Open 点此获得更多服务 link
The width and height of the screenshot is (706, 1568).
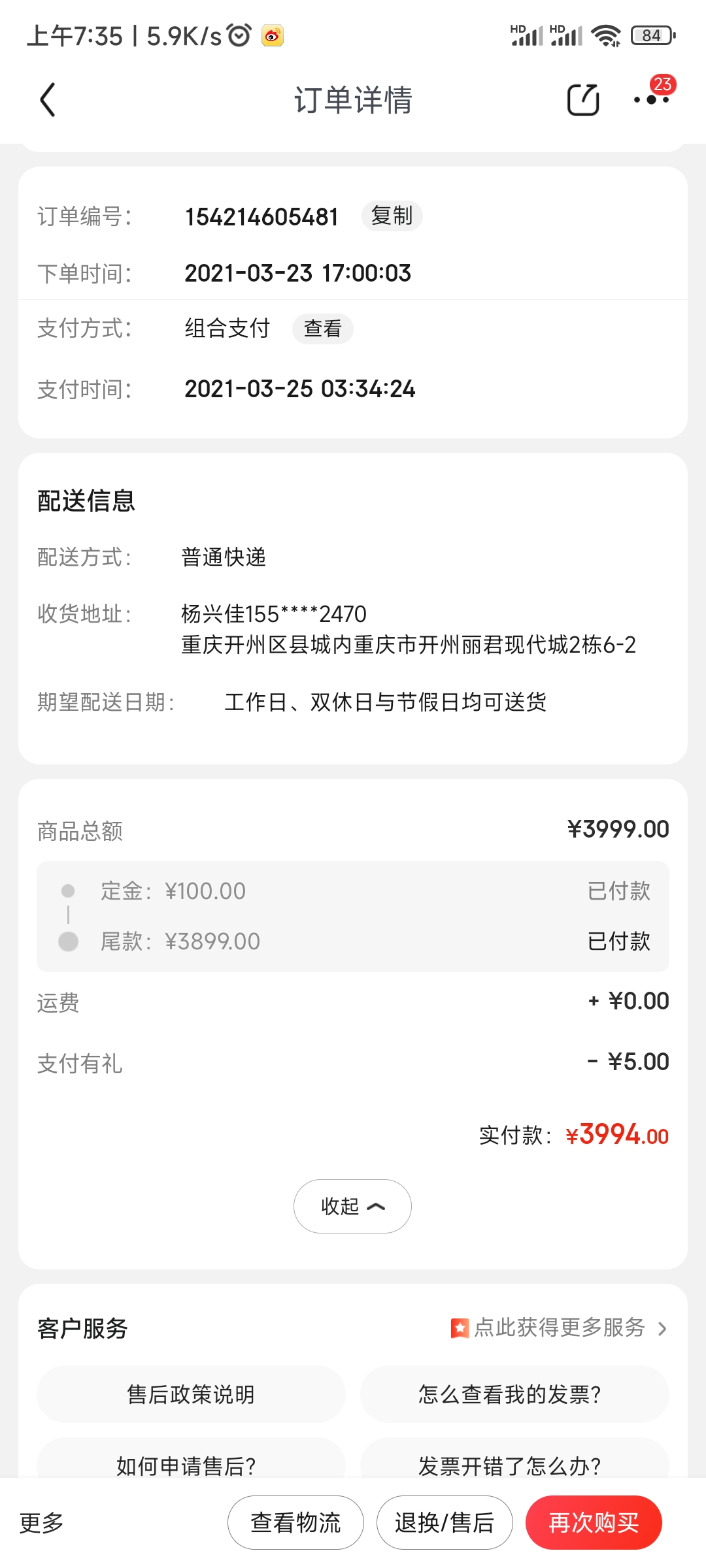point(560,1328)
